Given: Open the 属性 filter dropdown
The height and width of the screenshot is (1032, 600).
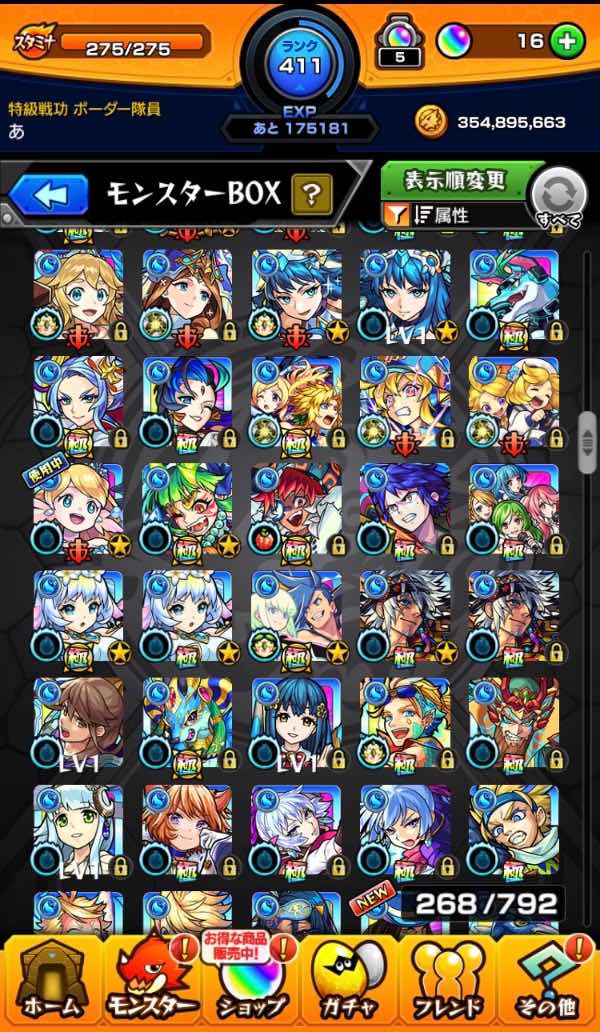Looking at the screenshot, I should click(440, 214).
